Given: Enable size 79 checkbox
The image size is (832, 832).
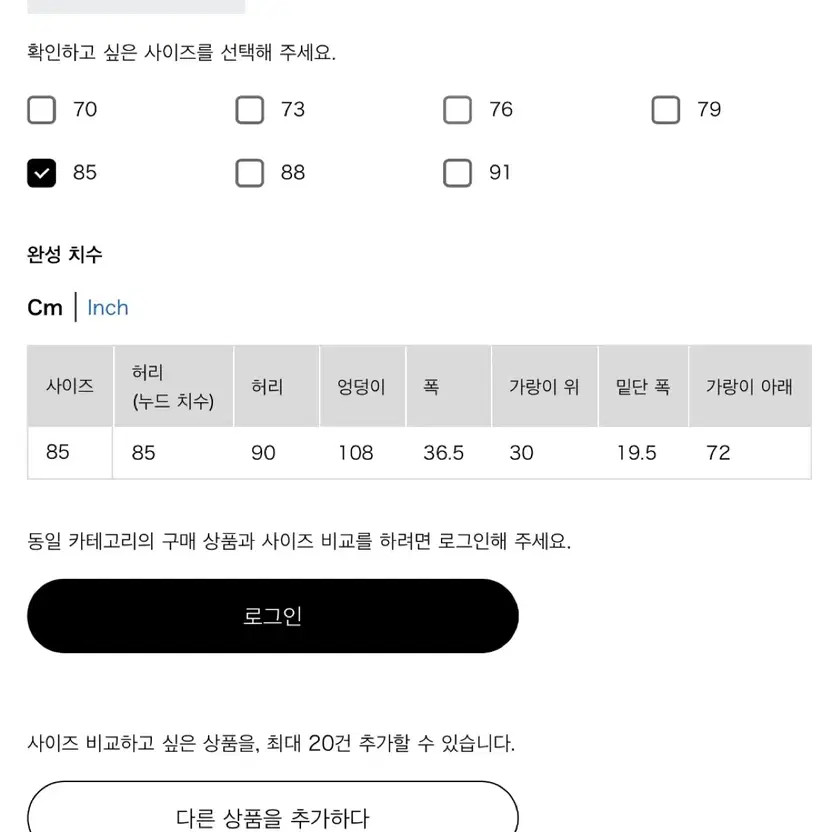Looking at the screenshot, I should pos(665,110).
